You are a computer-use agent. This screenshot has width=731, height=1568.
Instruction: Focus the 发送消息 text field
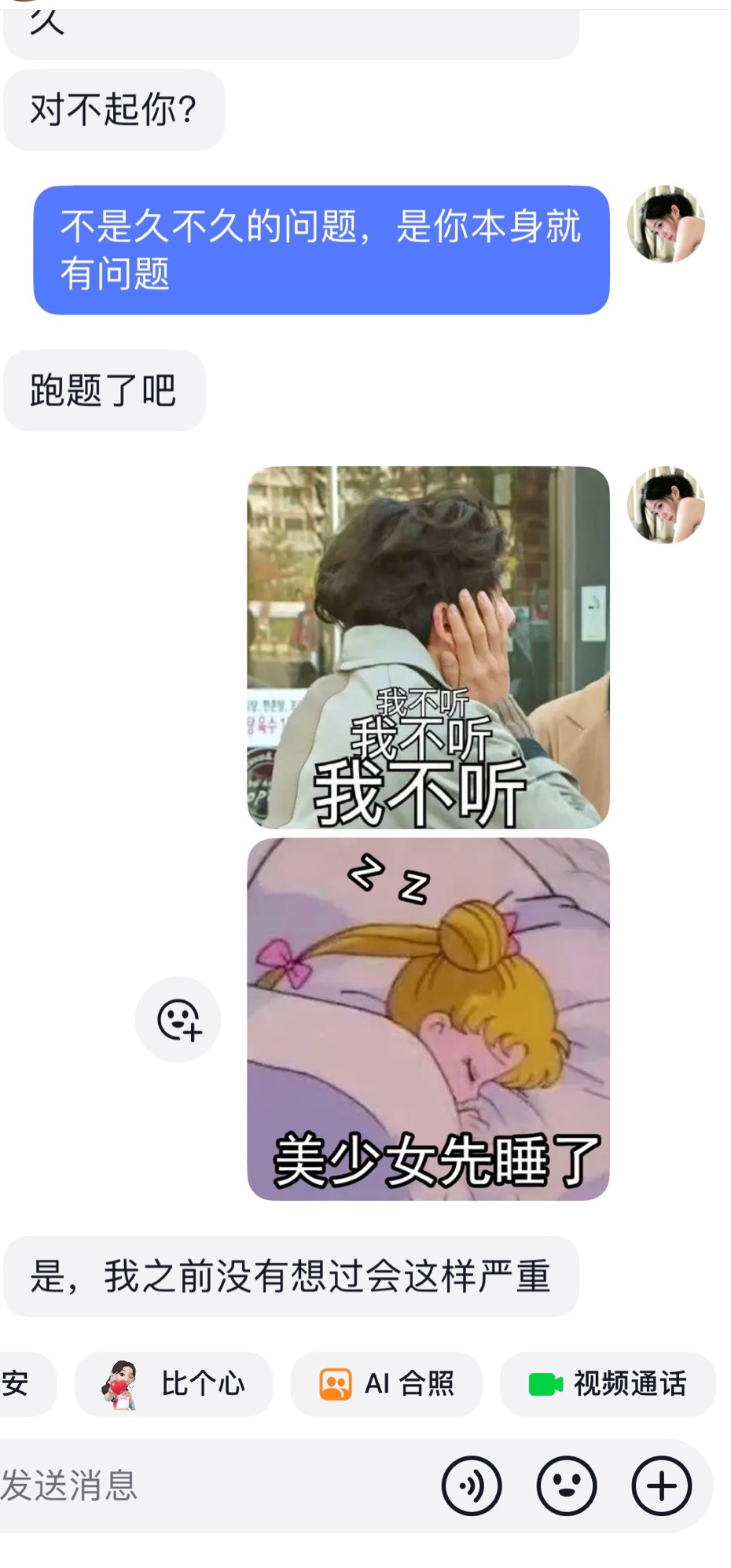[x=212, y=1485]
